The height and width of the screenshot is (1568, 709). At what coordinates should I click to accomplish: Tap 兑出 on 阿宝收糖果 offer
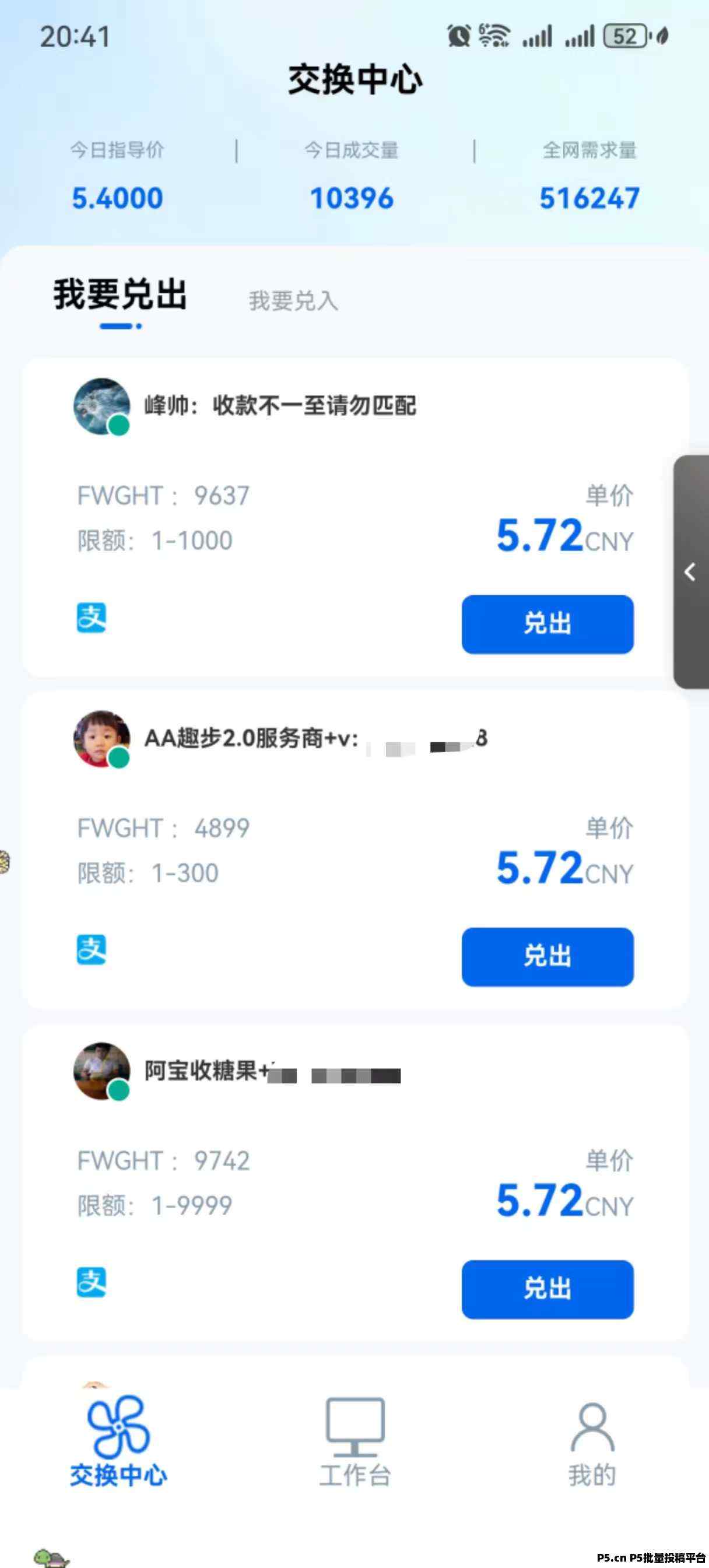[547, 1289]
